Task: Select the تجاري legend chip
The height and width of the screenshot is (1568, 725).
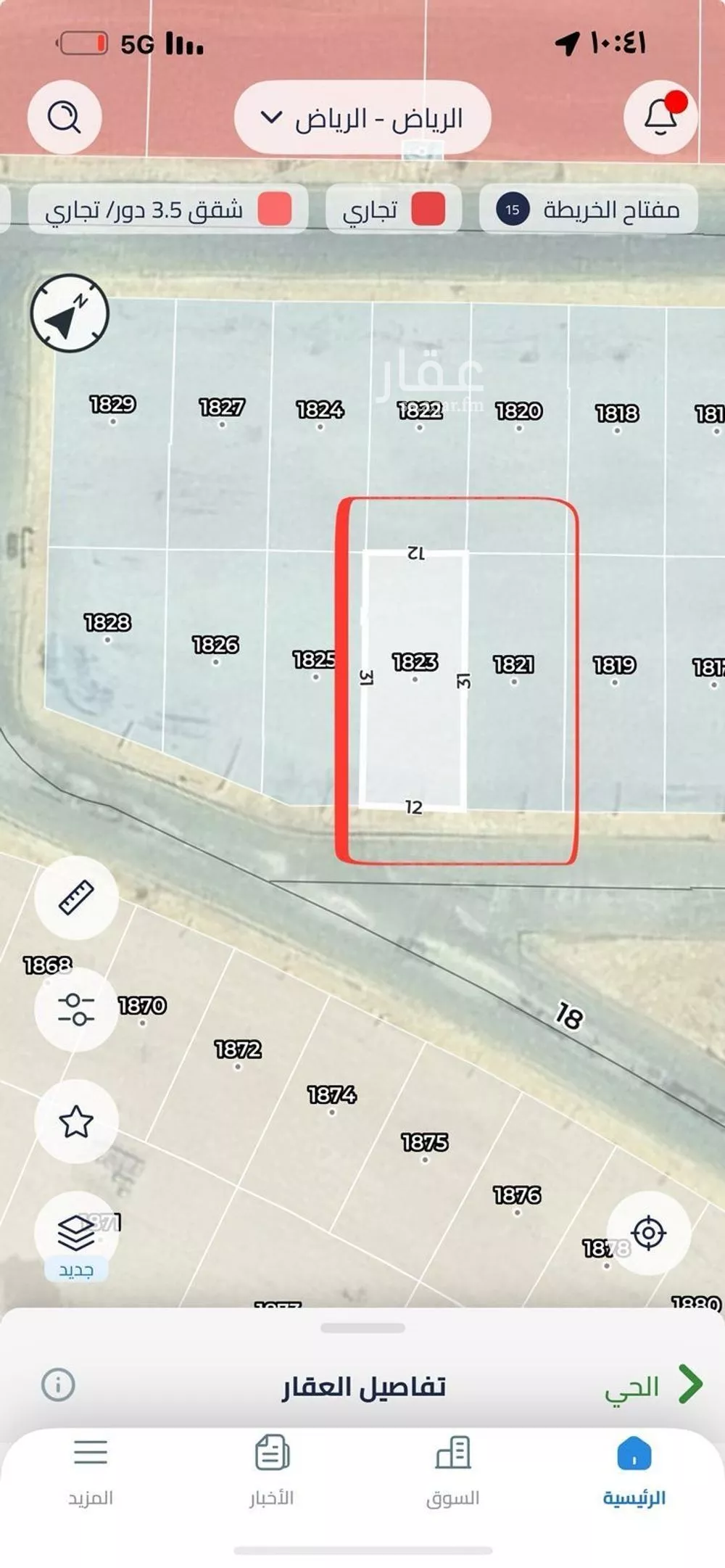Action: [x=393, y=210]
